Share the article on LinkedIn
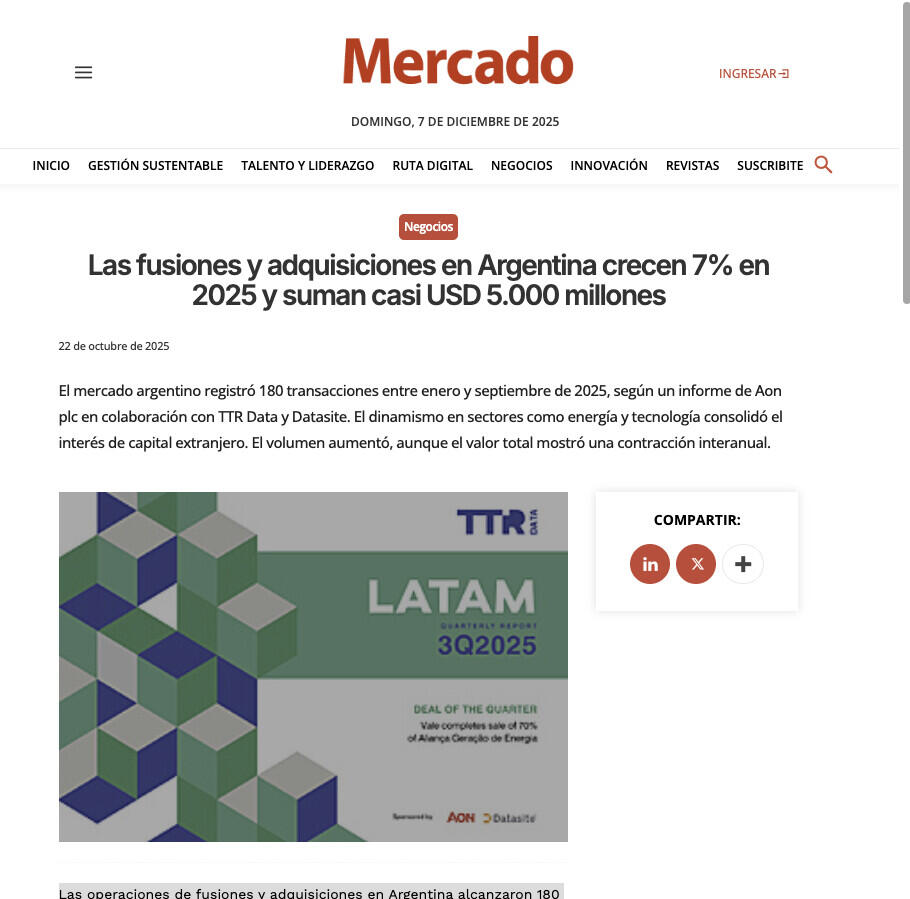 pos(650,564)
